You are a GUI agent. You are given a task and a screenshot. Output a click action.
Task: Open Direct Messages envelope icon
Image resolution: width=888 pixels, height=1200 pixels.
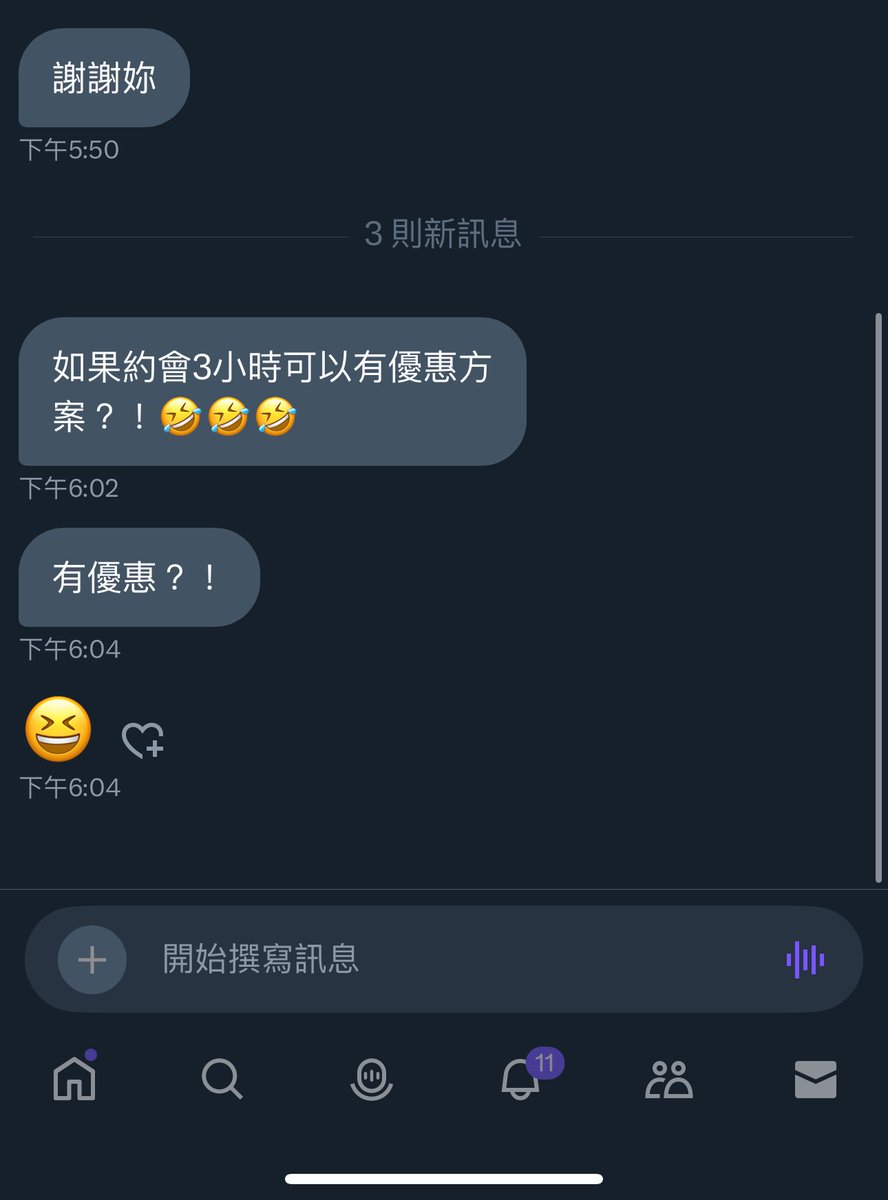coord(815,1080)
